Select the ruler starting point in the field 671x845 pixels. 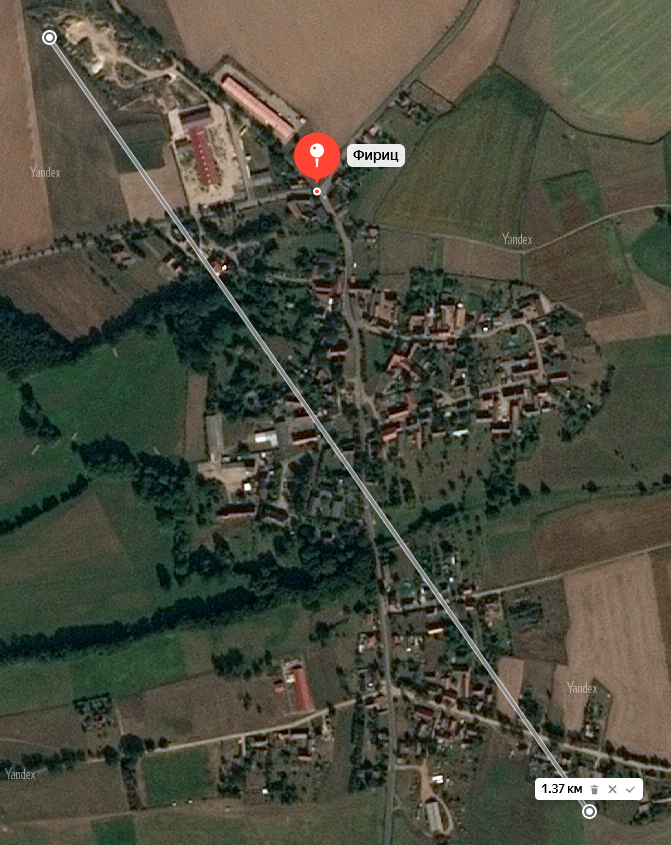click(50, 37)
